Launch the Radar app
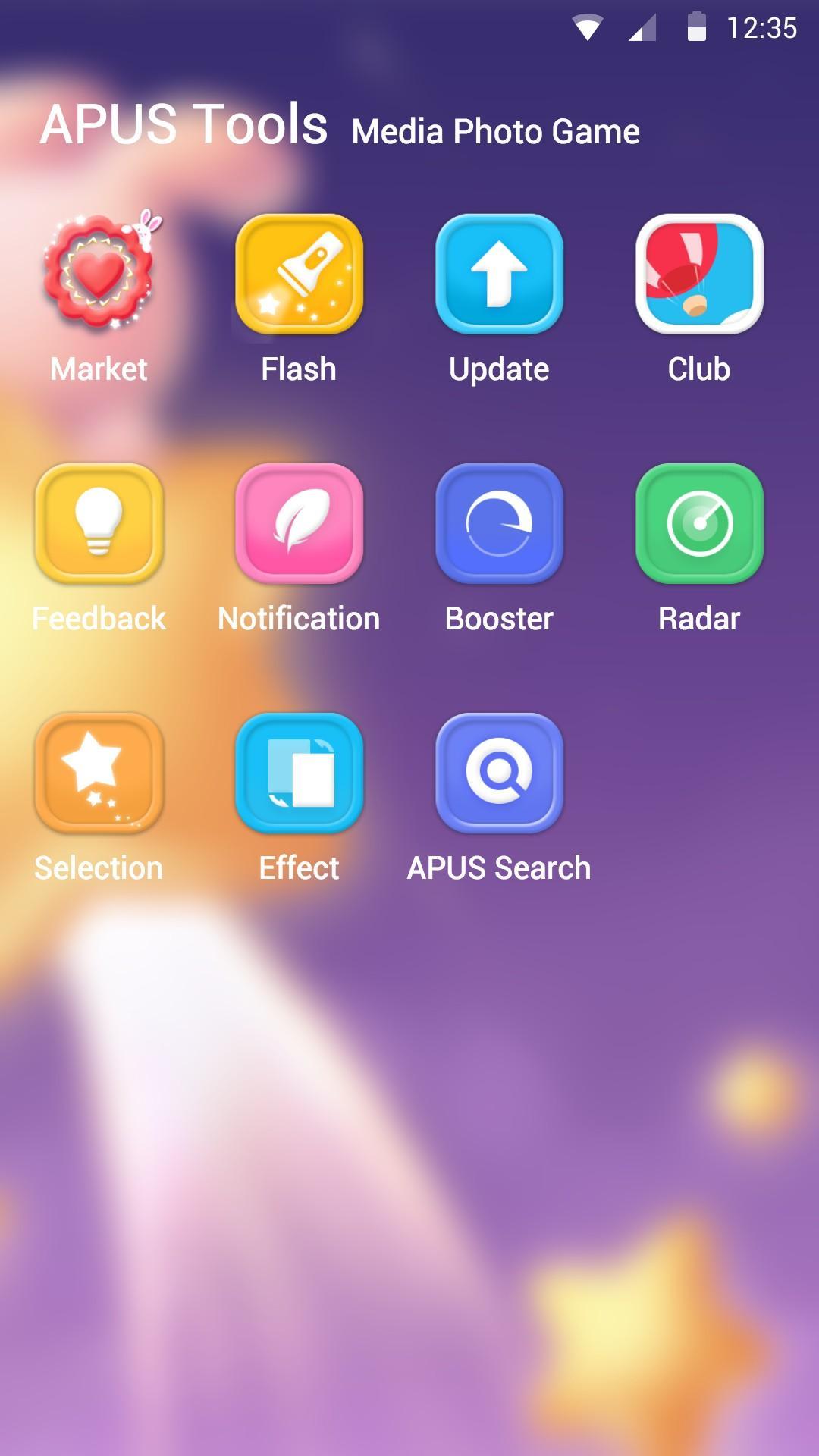Screen dimensions: 819x1456 [698, 525]
